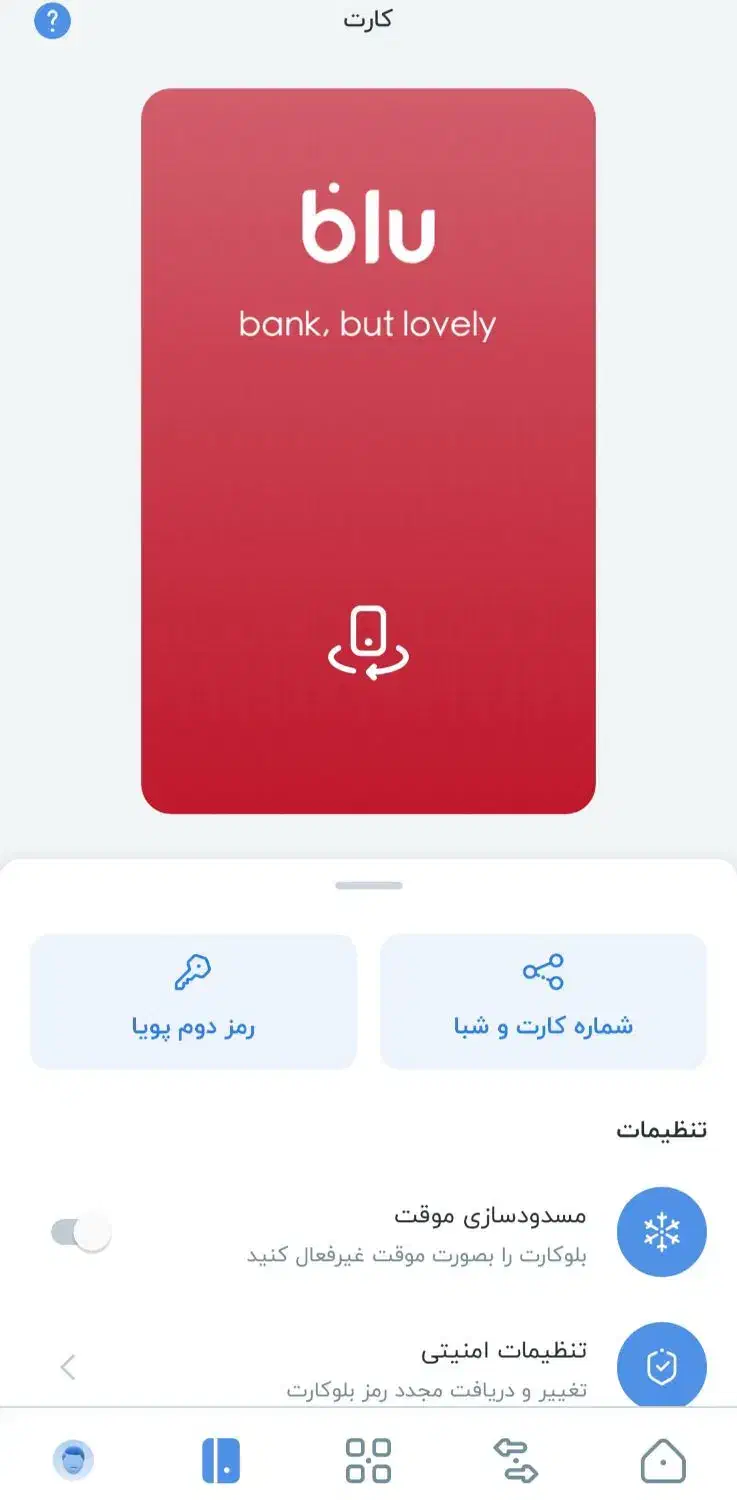Open the services grid icon in bottom navigation

pos(369,1462)
